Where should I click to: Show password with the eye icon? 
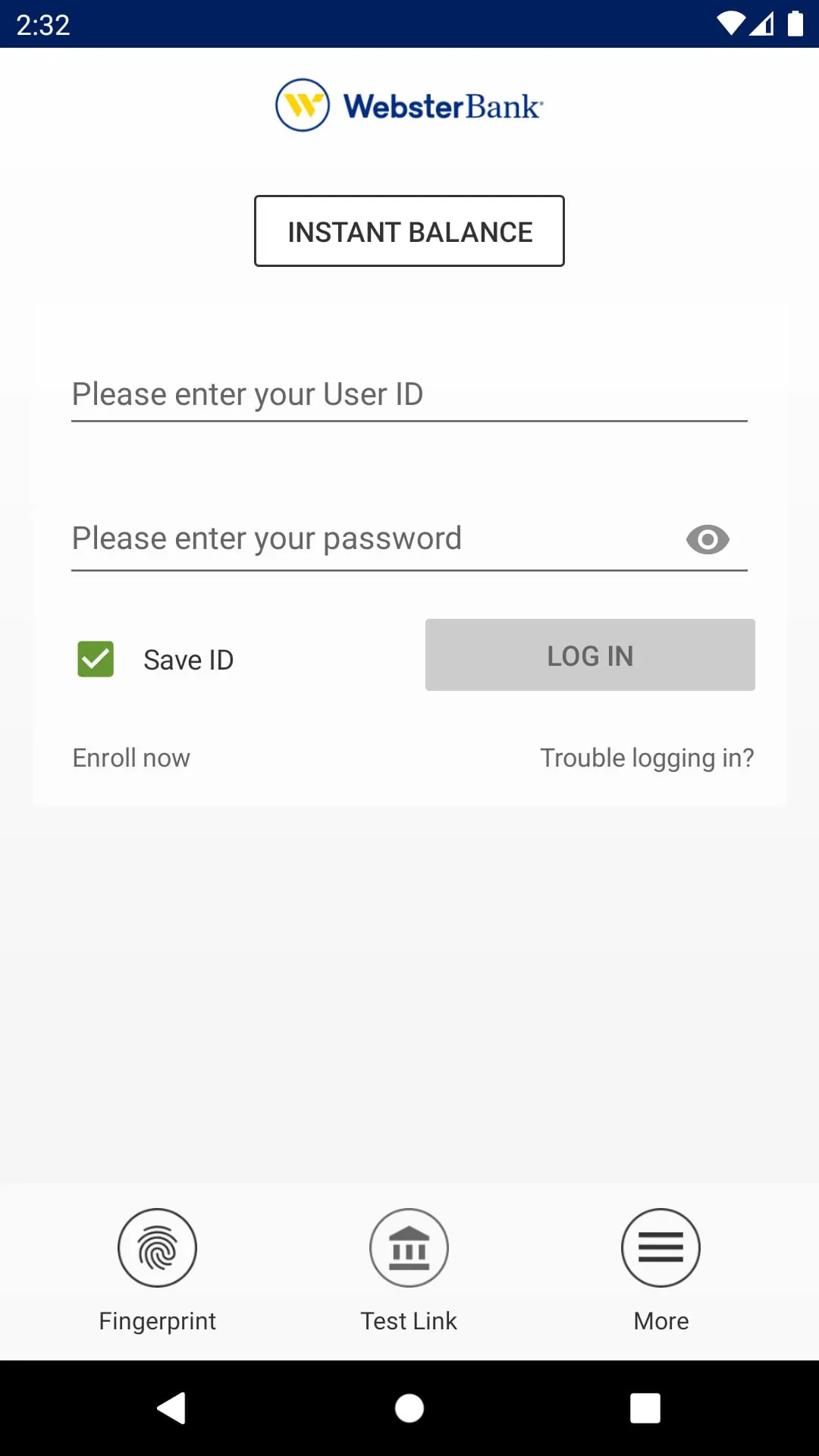click(707, 540)
